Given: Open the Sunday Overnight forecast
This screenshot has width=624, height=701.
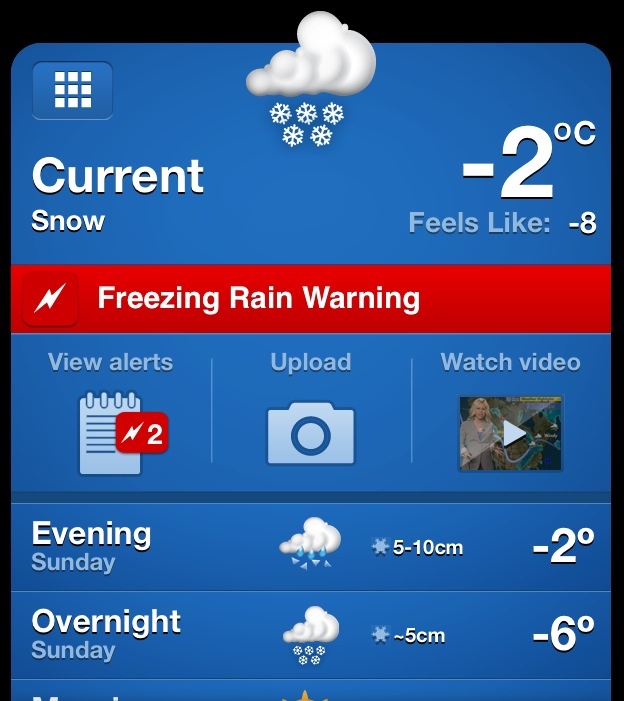Looking at the screenshot, I should [x=310, y=635].
